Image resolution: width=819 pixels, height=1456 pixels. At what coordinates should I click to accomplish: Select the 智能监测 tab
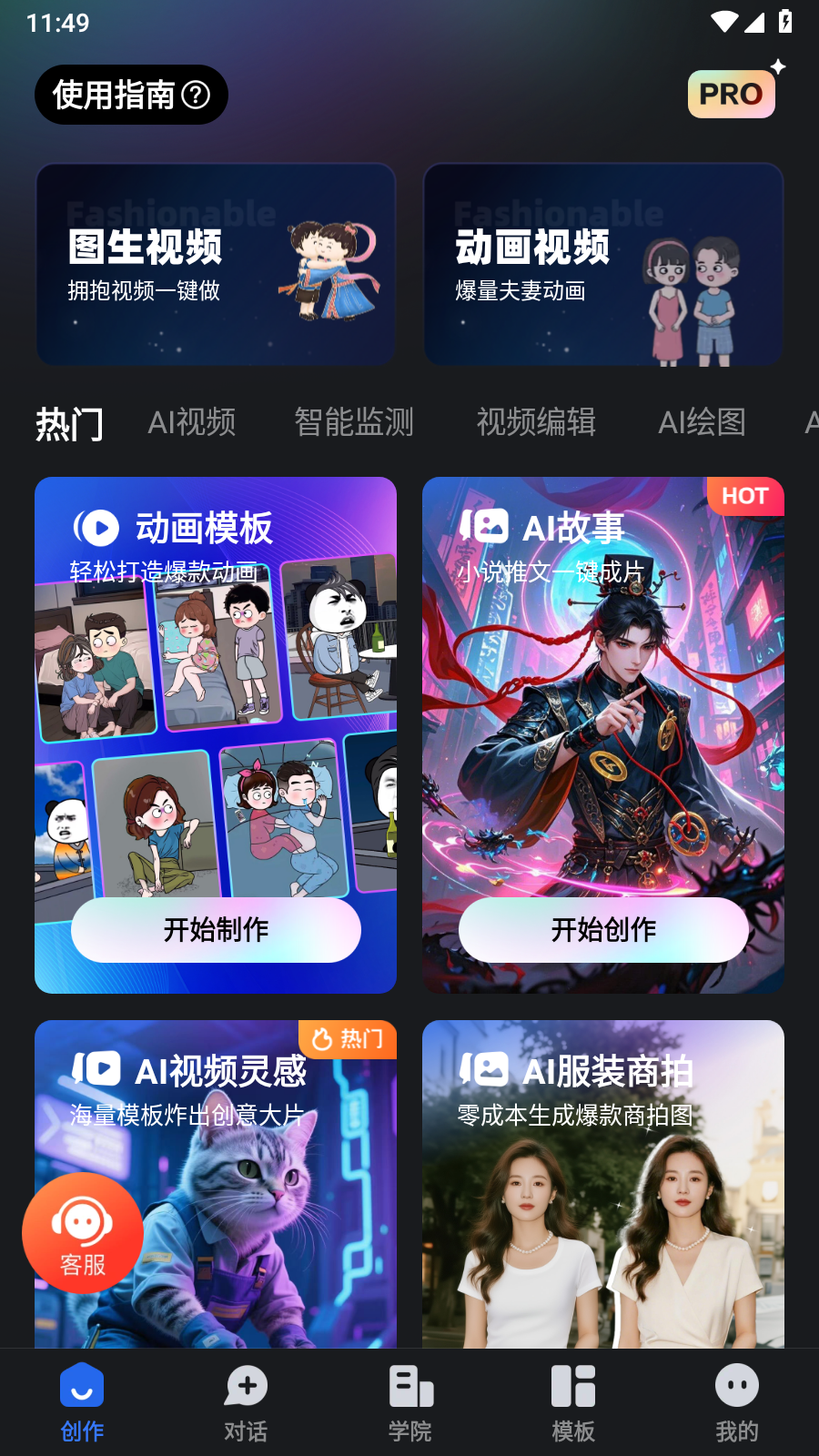(353, 422)
